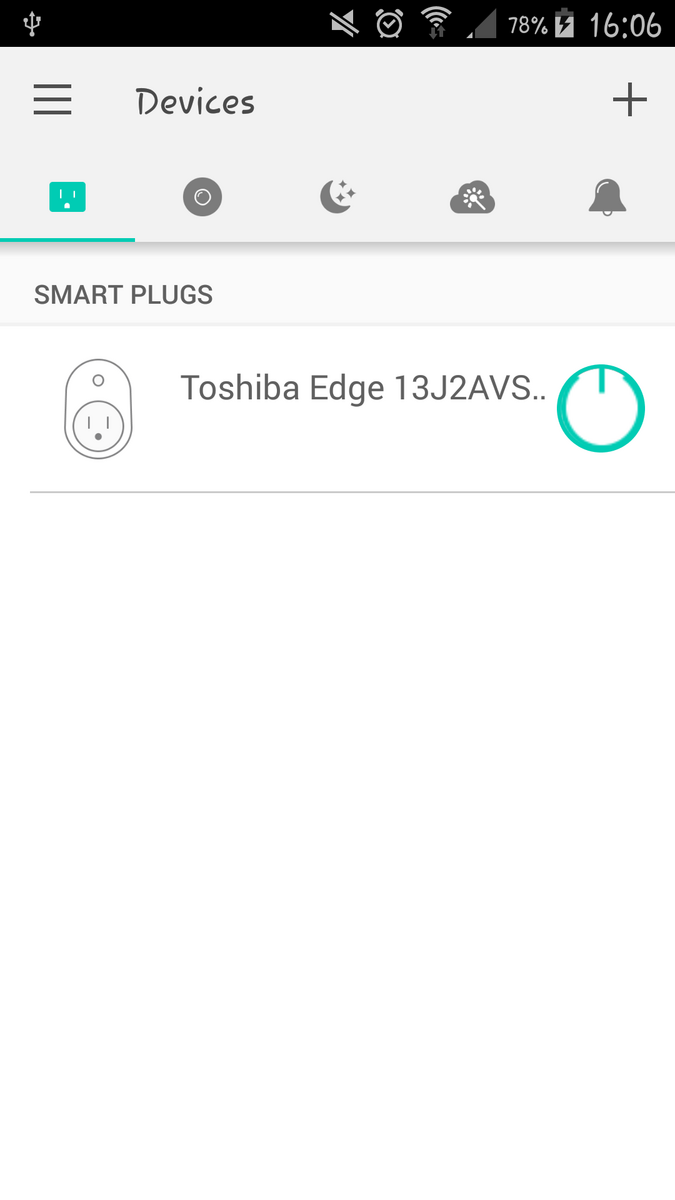Open the moon and stars scenes tab

click(338, 197)
